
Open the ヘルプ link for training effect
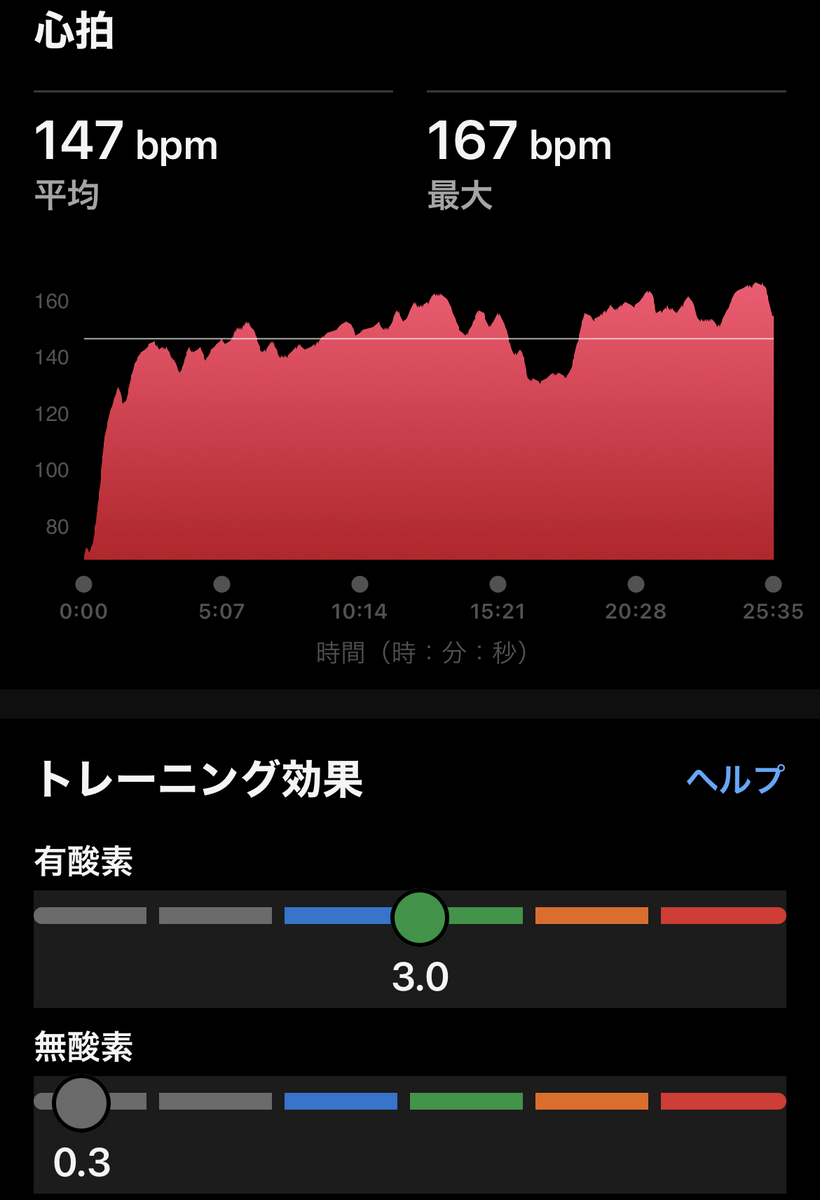click(x=735, y=779)
